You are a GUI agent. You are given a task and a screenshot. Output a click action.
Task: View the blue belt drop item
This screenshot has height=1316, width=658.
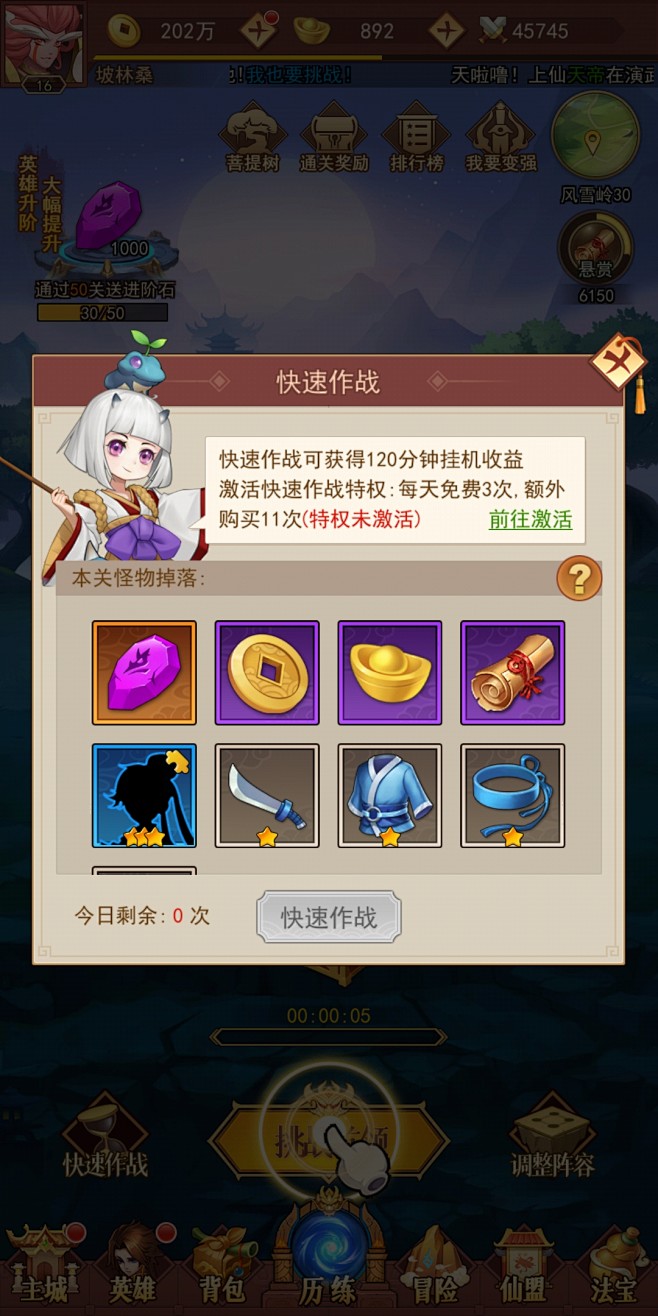513,795
